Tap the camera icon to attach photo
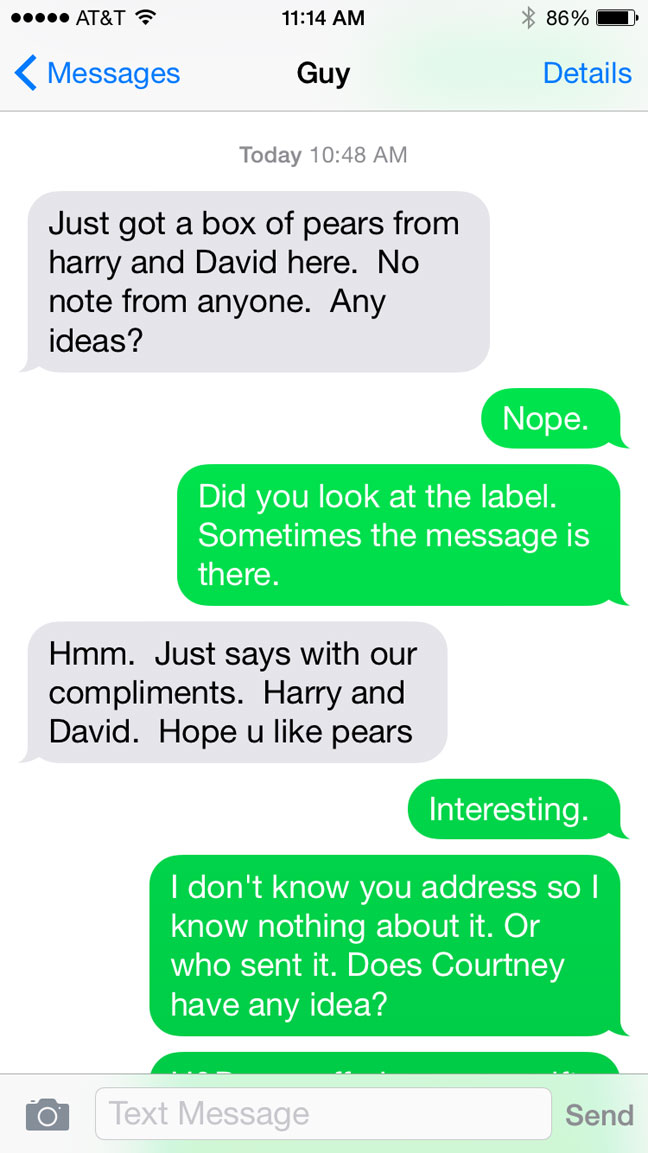The height and width of the screenshot is (1153, 648). pyautogui.click(x=47, y=1113)
